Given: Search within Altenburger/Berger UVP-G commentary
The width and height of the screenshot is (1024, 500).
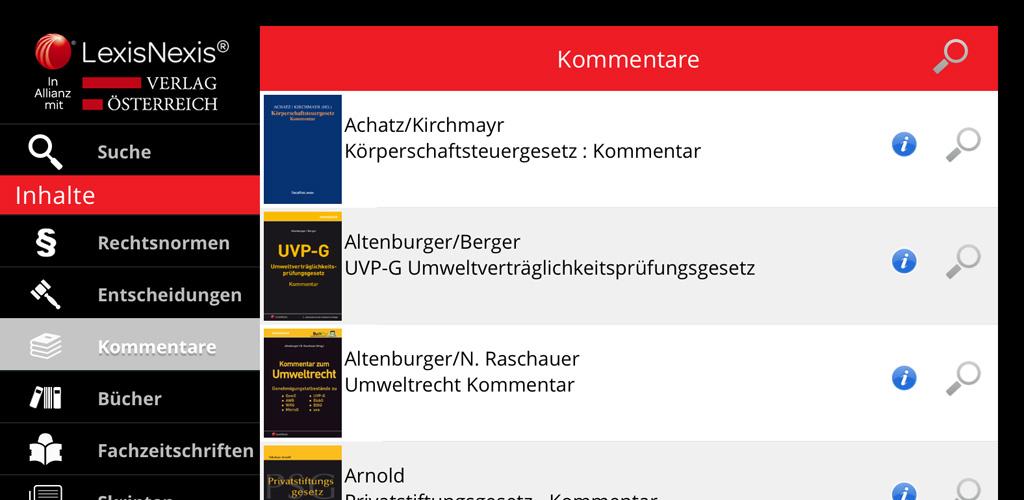Looking at the screenshot, I should tap(963, 262).
